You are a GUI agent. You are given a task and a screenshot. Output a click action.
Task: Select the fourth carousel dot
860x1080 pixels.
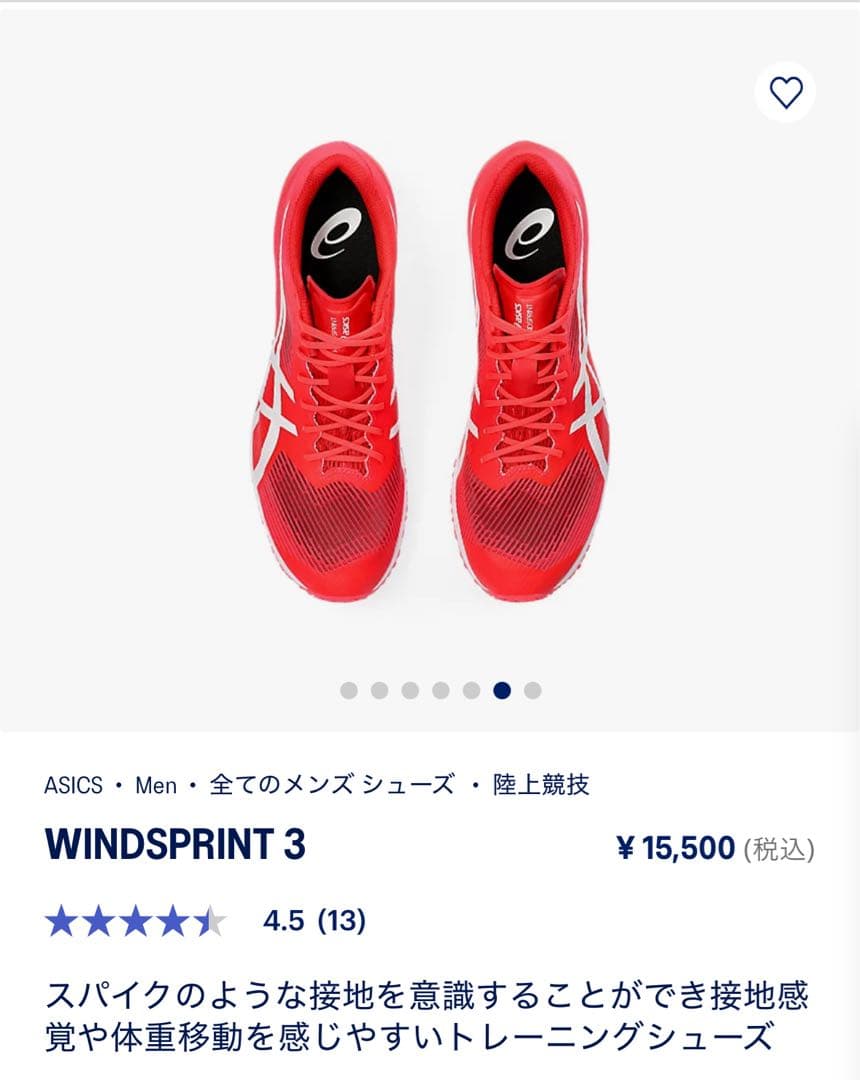point(441,689)
